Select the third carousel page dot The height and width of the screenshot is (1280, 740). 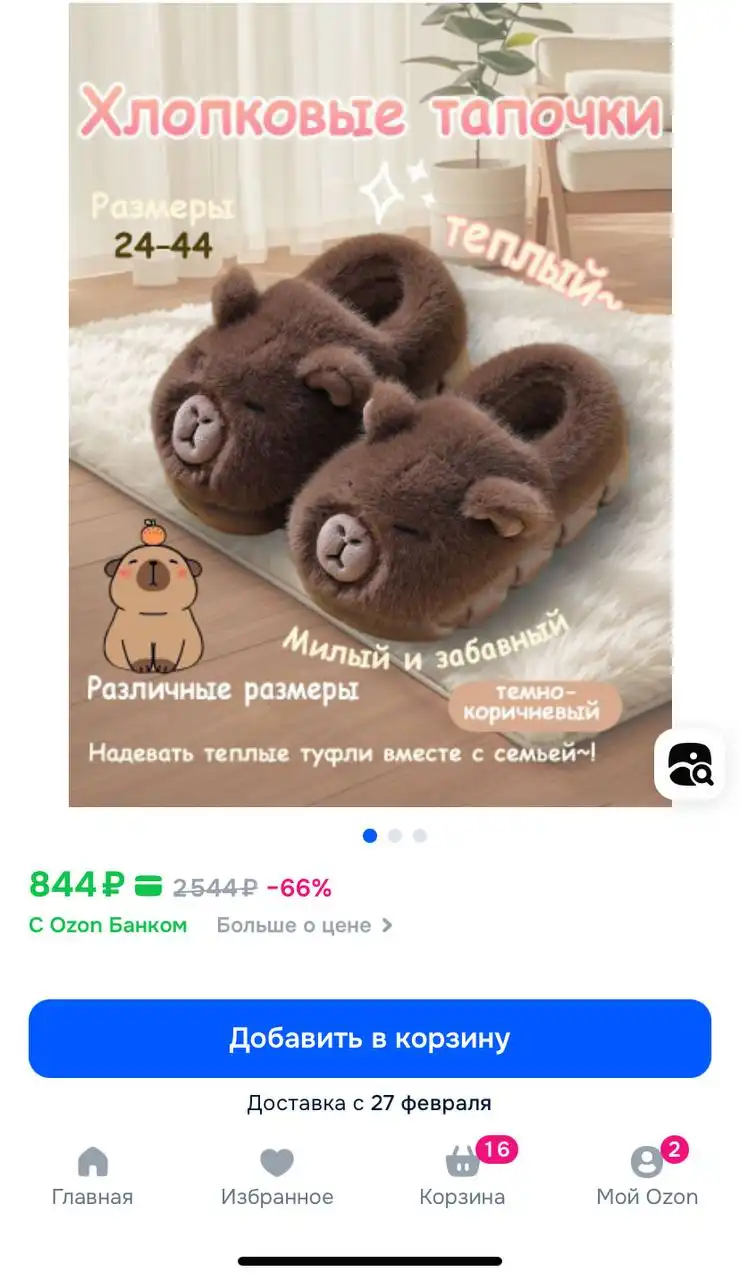(418, 835)
